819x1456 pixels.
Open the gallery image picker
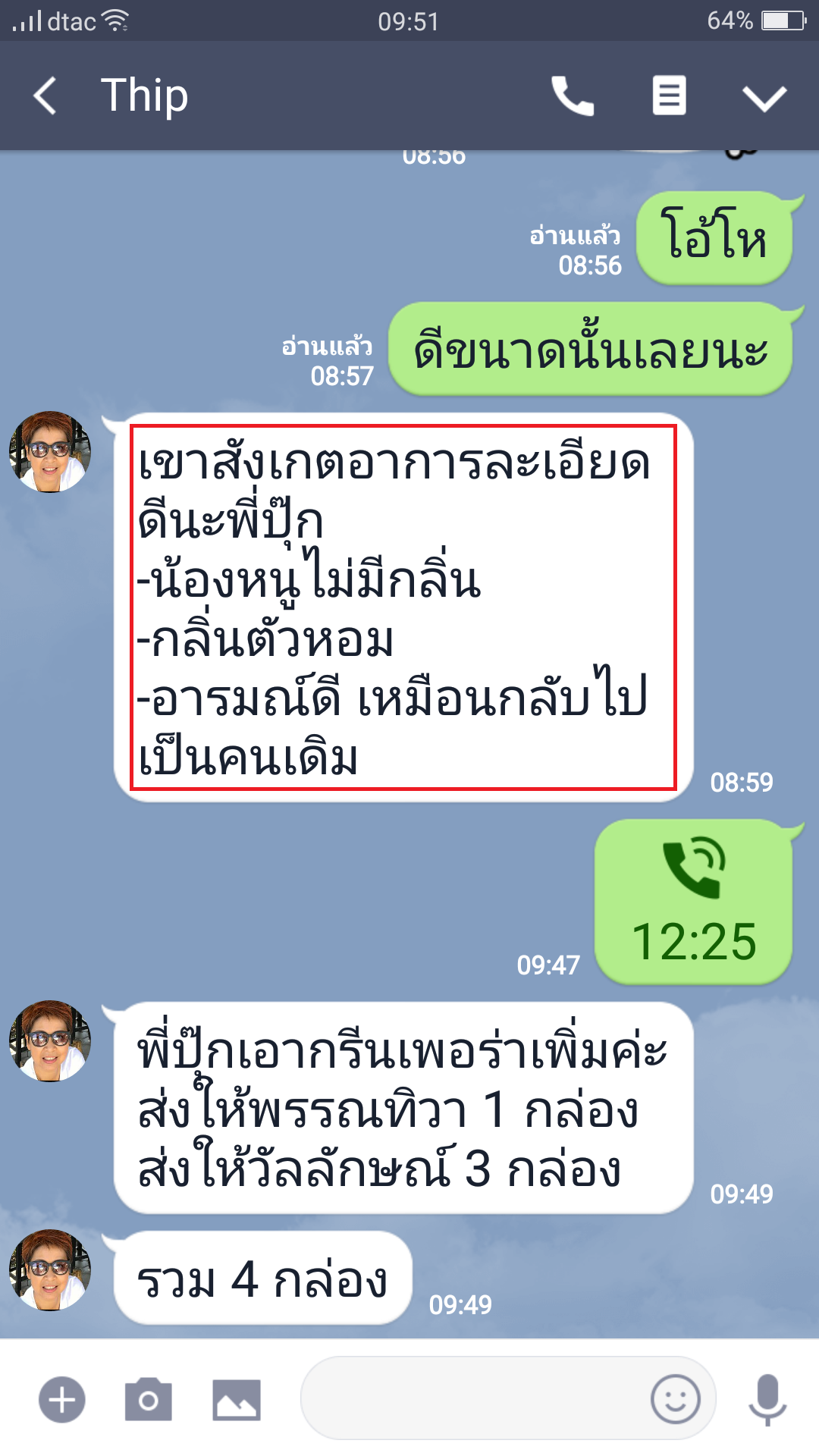[x=237, y=1399]
